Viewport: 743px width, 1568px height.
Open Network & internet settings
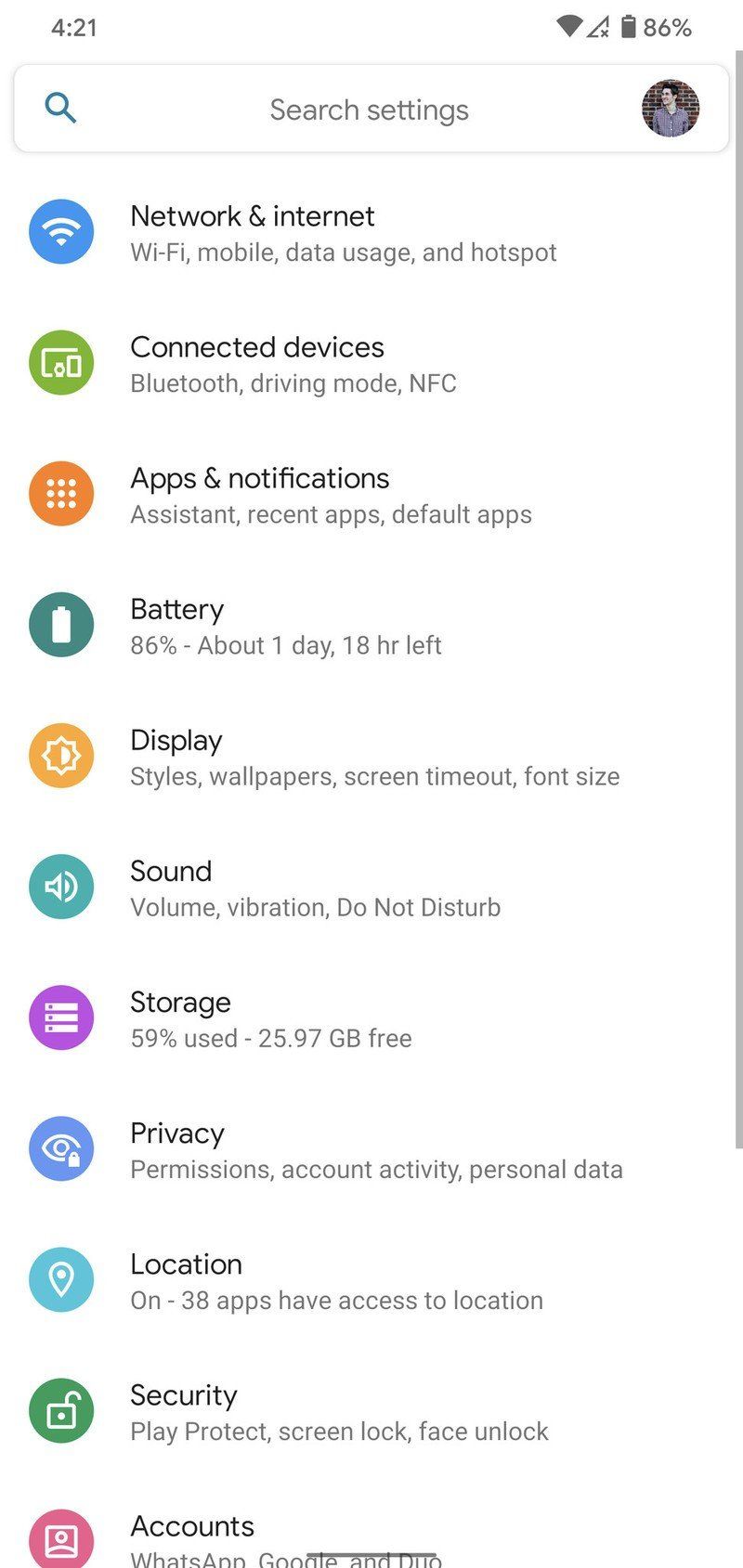tap(279, 231)
